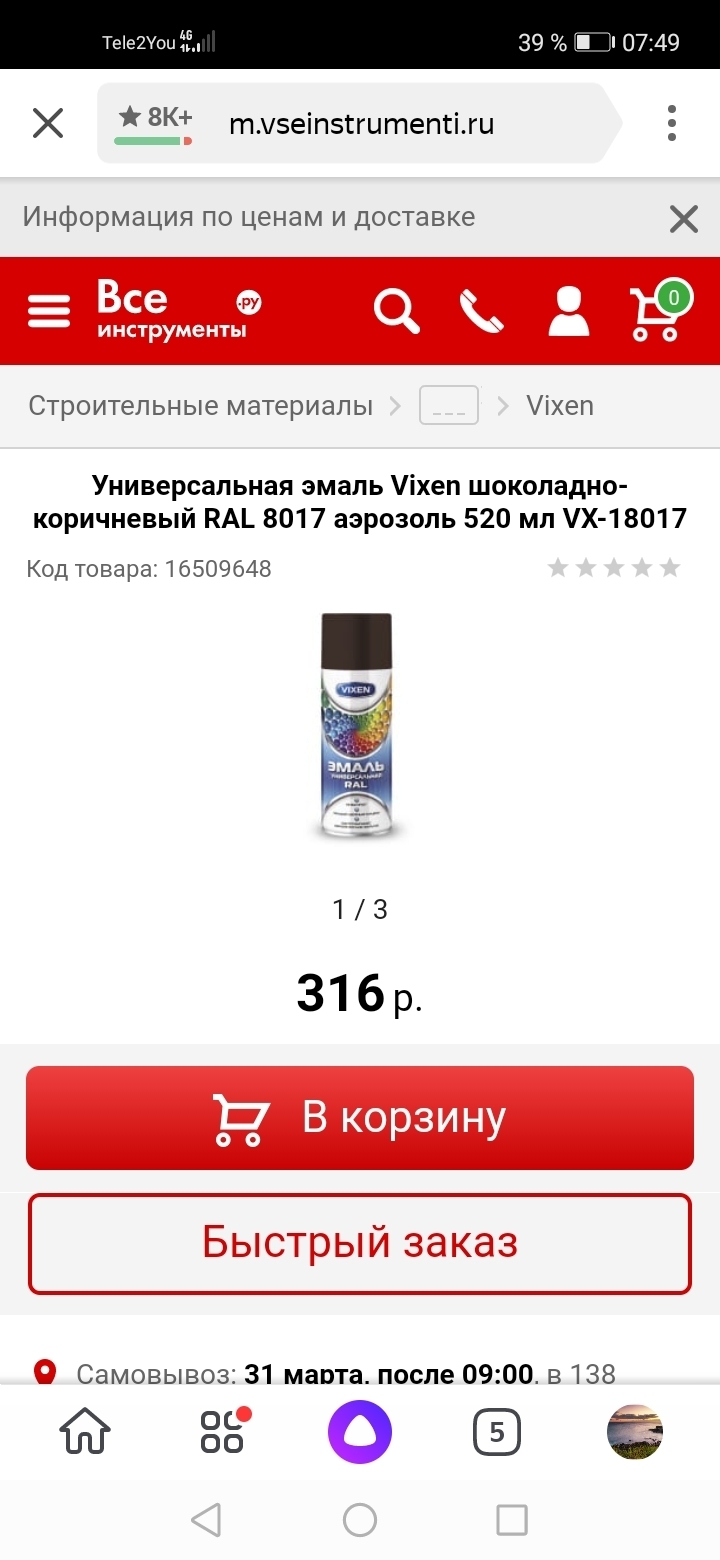
Task: Tap the phone call icon
Action: coord(482,311)
